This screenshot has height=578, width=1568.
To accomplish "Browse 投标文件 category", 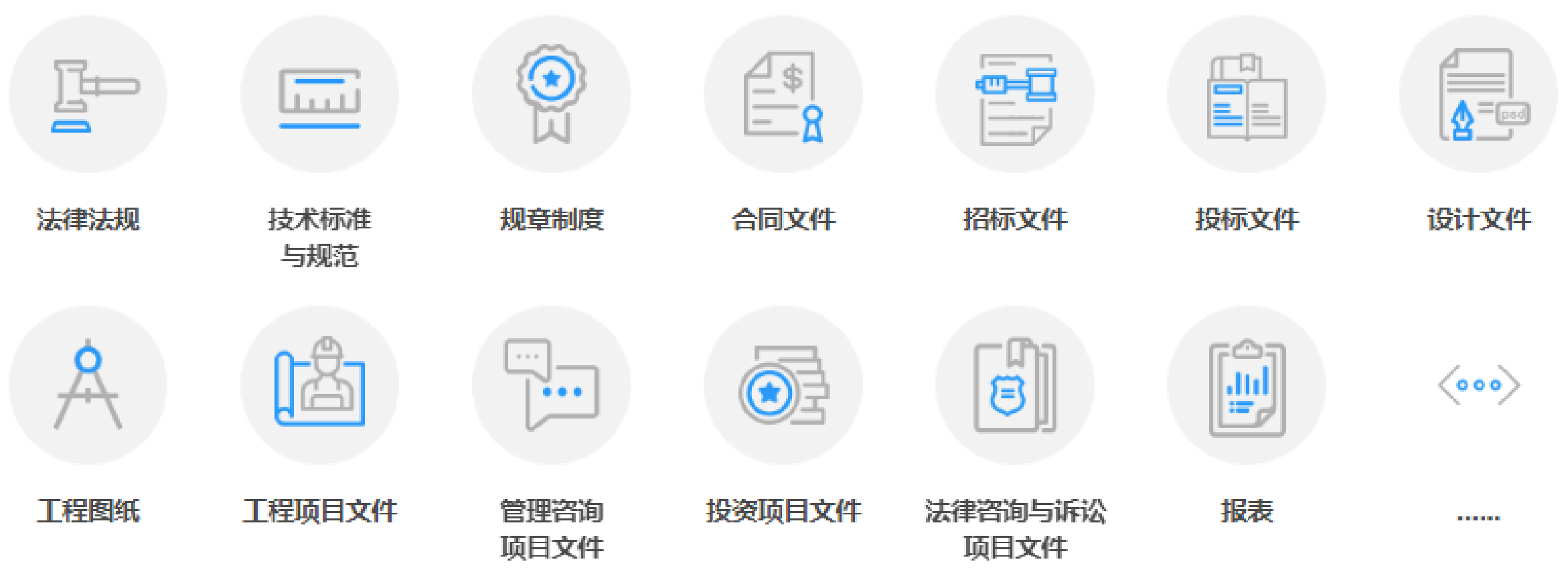I will [x=1246, y=94].
